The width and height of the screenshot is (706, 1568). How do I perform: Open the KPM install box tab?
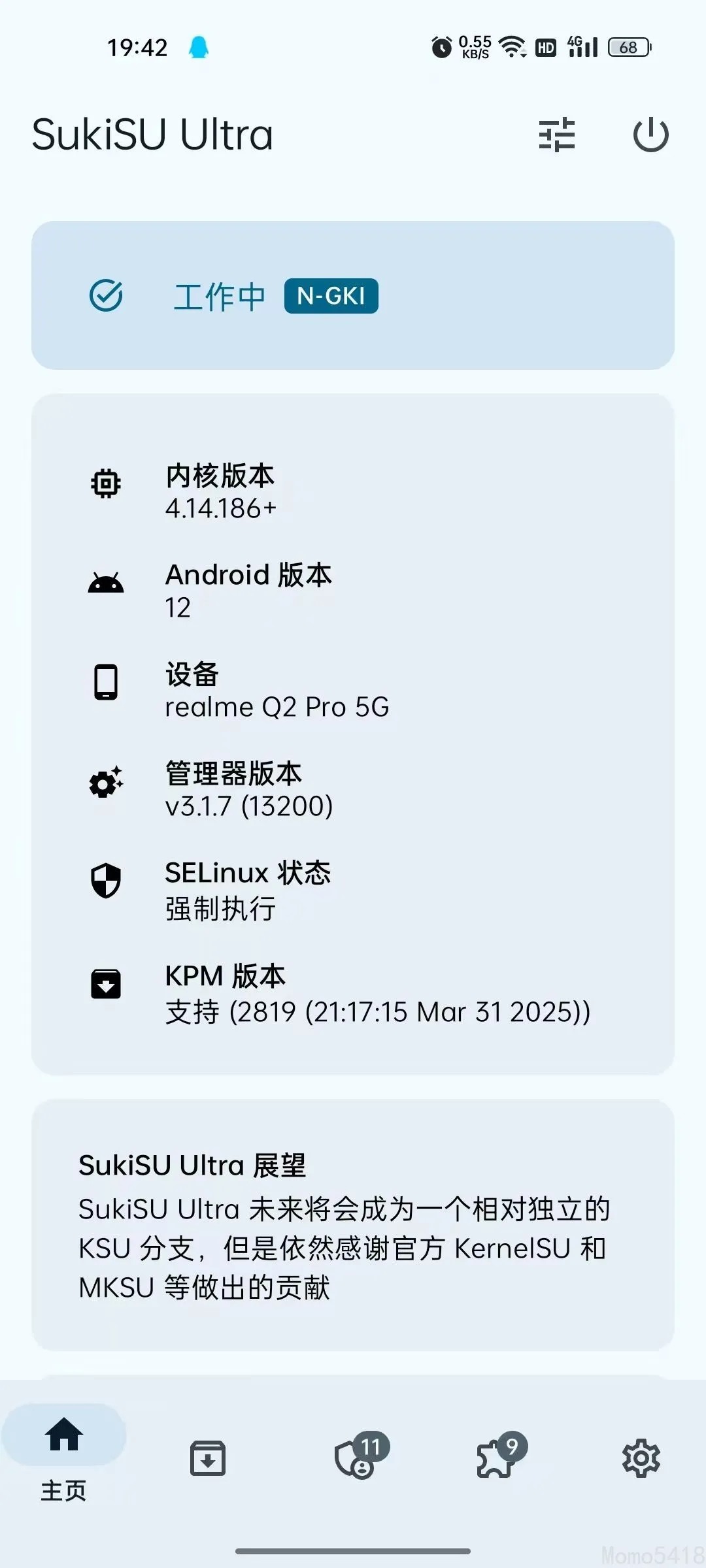(x=208, y=1458)
